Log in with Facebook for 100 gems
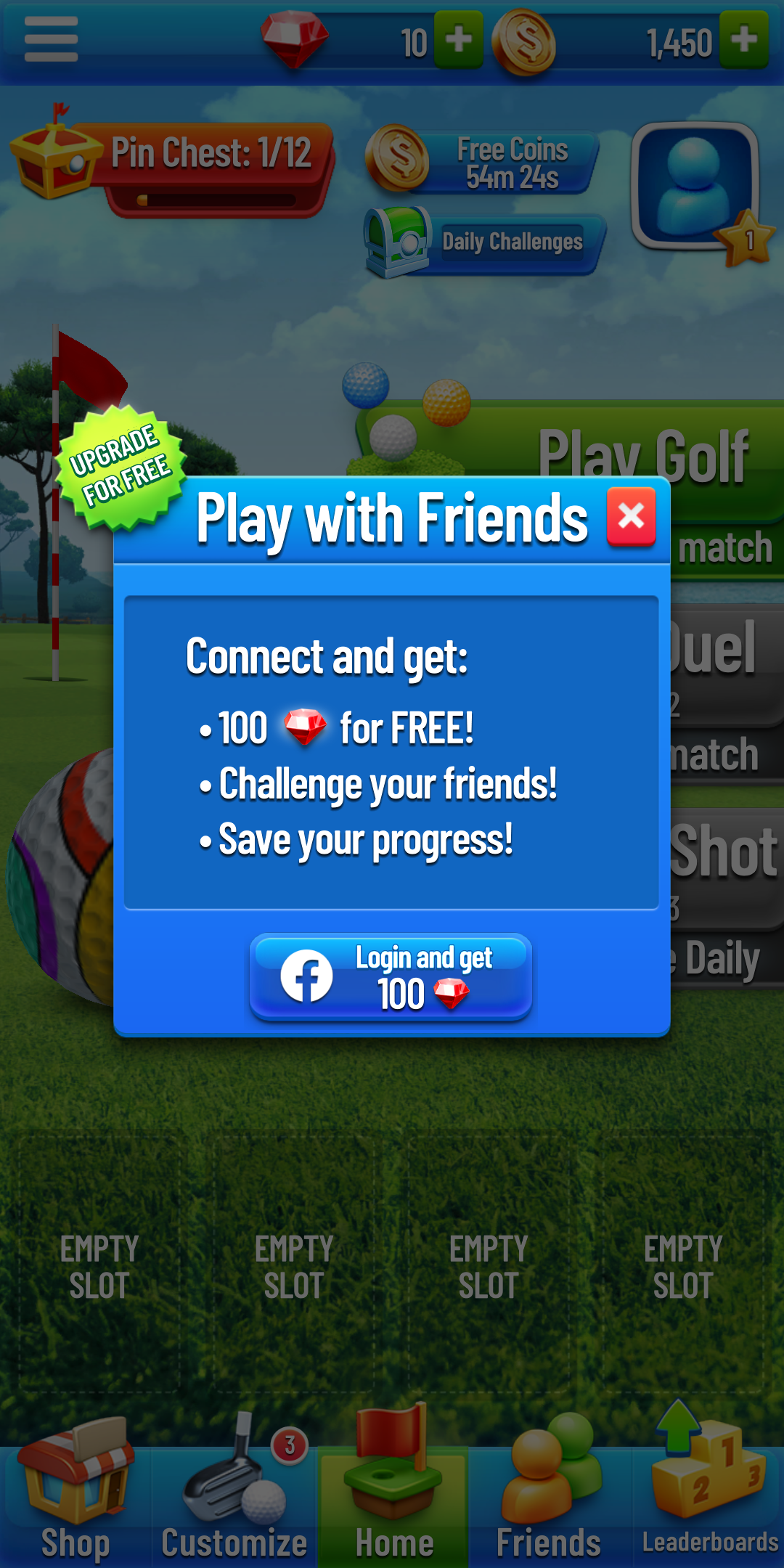The height and width of the screenshot is (1568, 784). click(x=391, y=977)
